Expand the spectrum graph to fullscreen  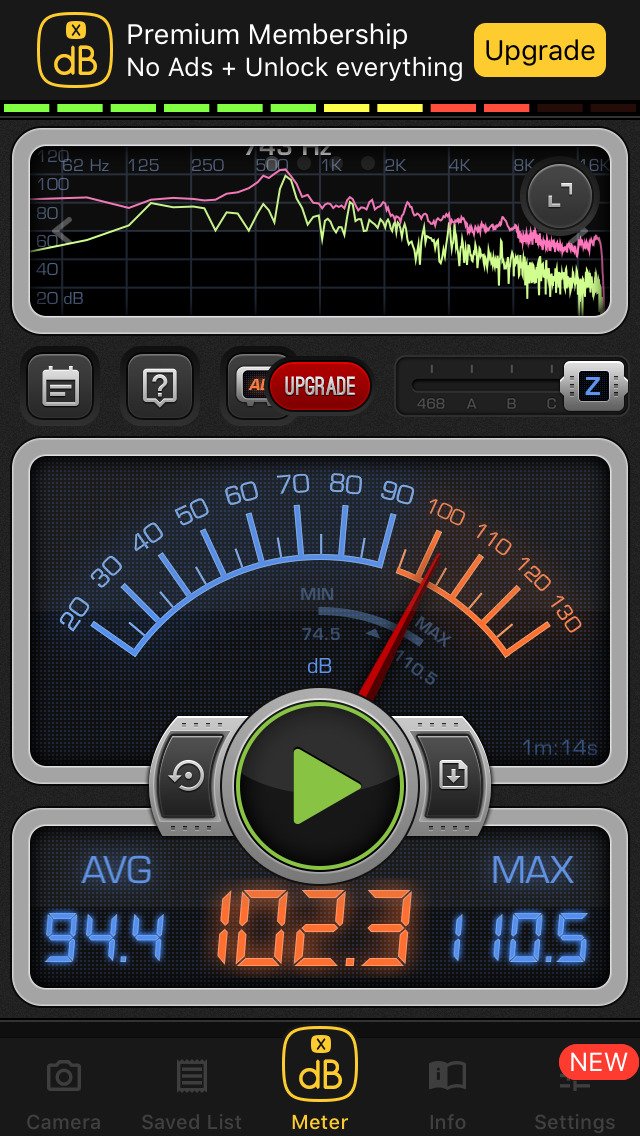558,197
